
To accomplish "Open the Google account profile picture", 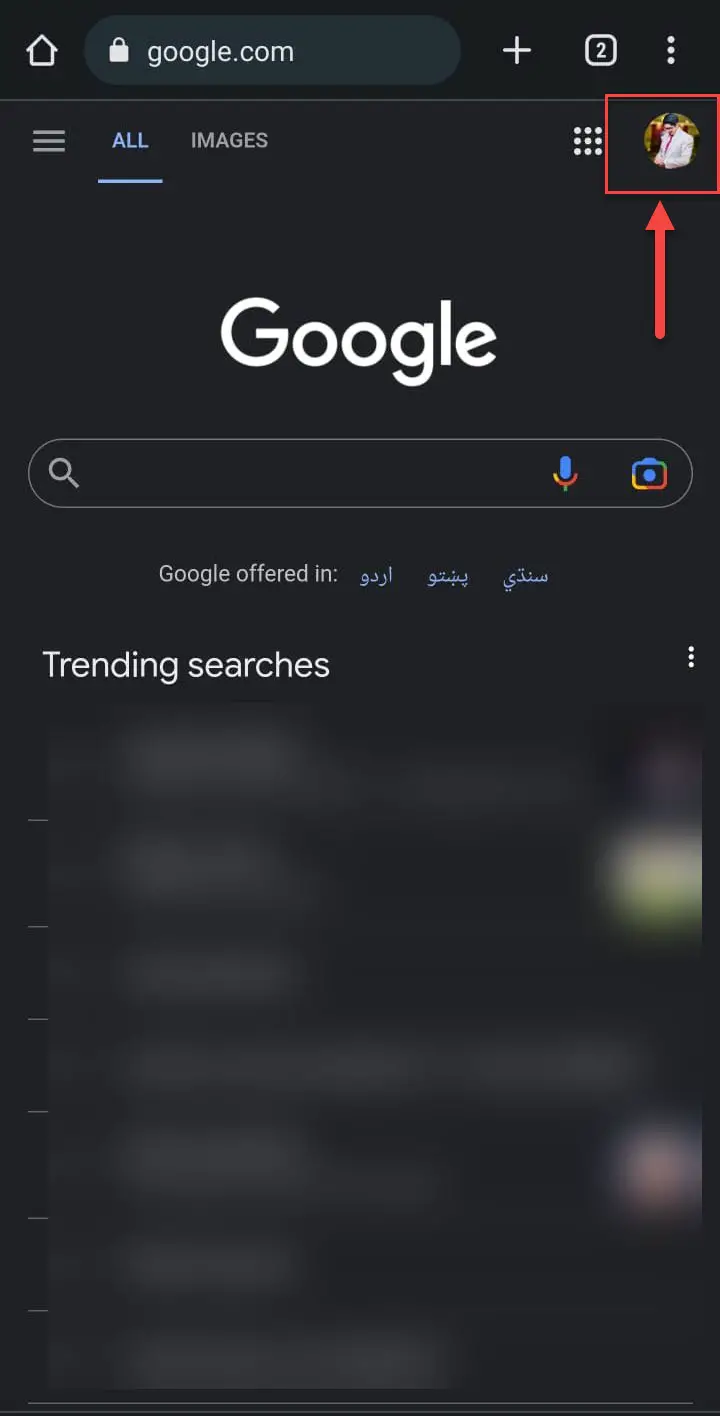I will pyautogui.click(x=670, y=141).
